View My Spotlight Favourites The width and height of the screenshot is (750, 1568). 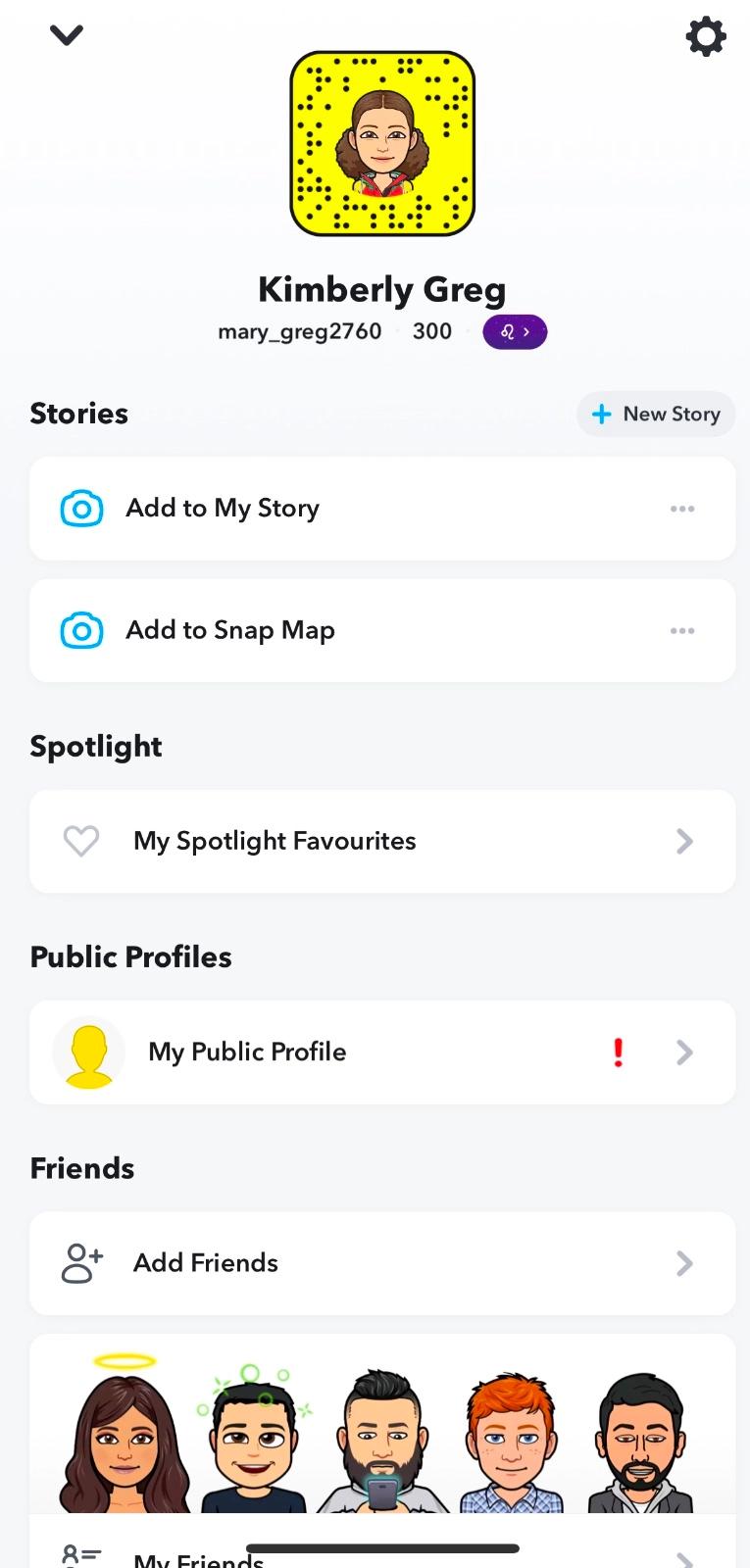(382, 841)
